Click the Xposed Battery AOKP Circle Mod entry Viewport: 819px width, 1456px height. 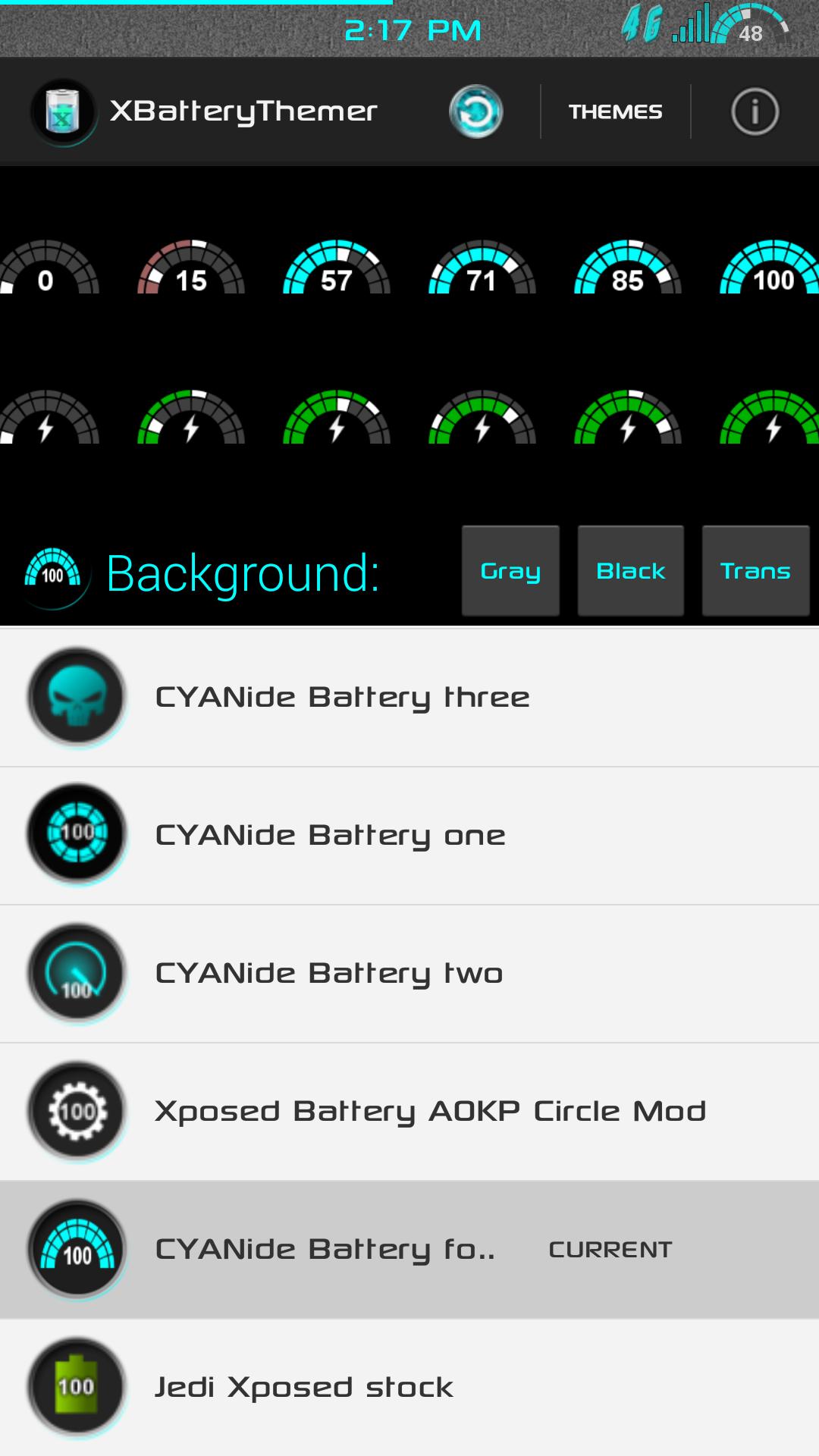pos(429,1111)
